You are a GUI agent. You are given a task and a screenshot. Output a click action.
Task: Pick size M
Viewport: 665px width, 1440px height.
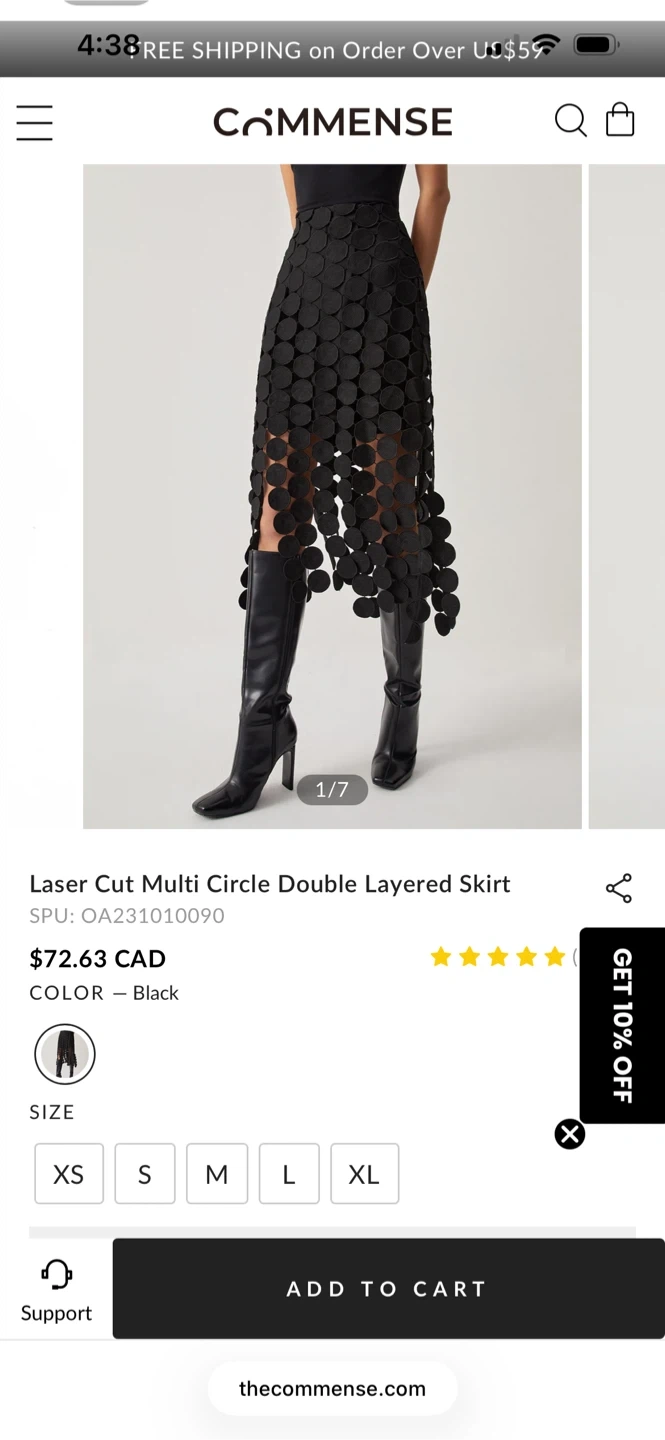[217, 1174]
